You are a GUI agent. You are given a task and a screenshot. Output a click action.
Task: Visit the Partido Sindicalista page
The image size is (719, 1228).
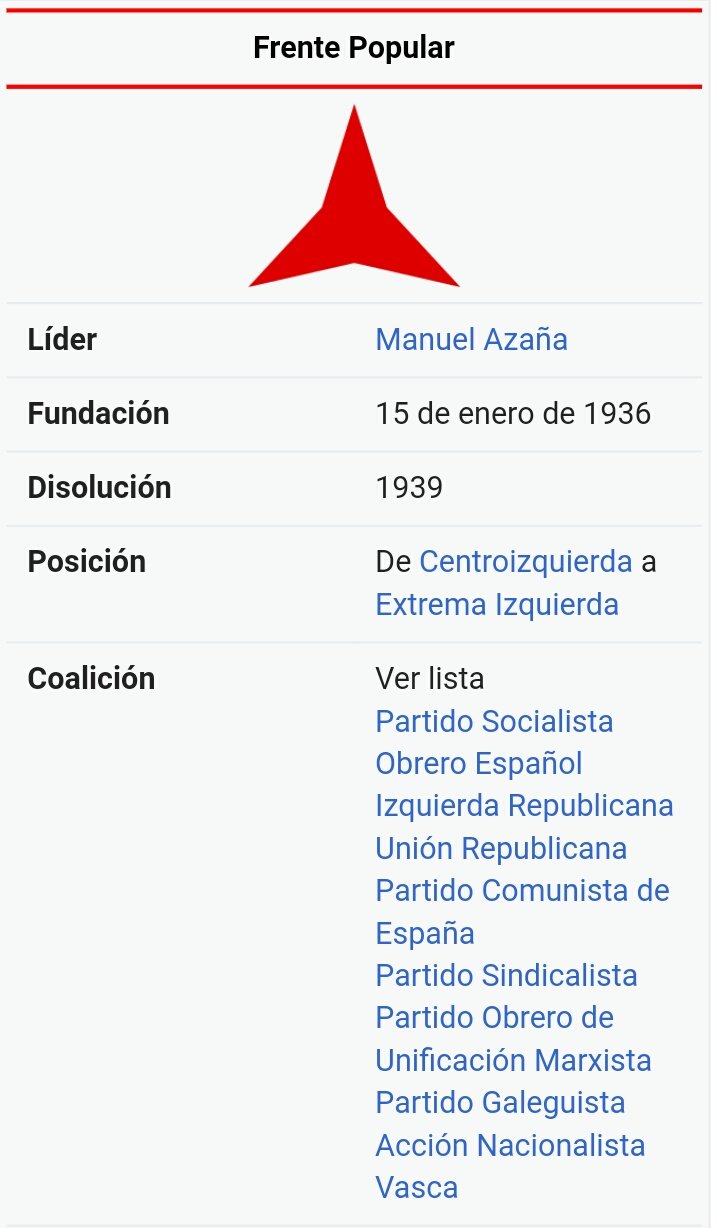[x=505, y=975]
